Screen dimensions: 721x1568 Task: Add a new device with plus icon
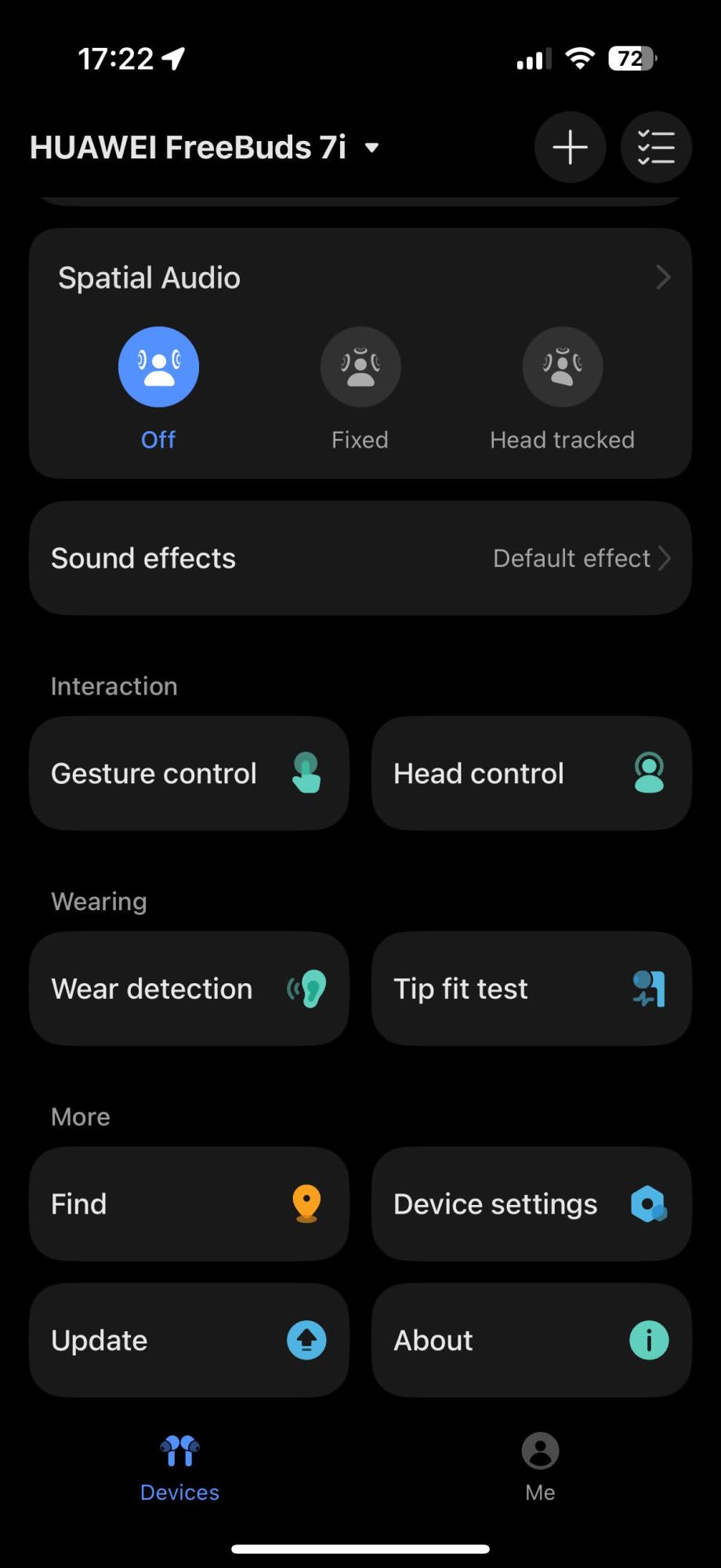tap(570, 147)
